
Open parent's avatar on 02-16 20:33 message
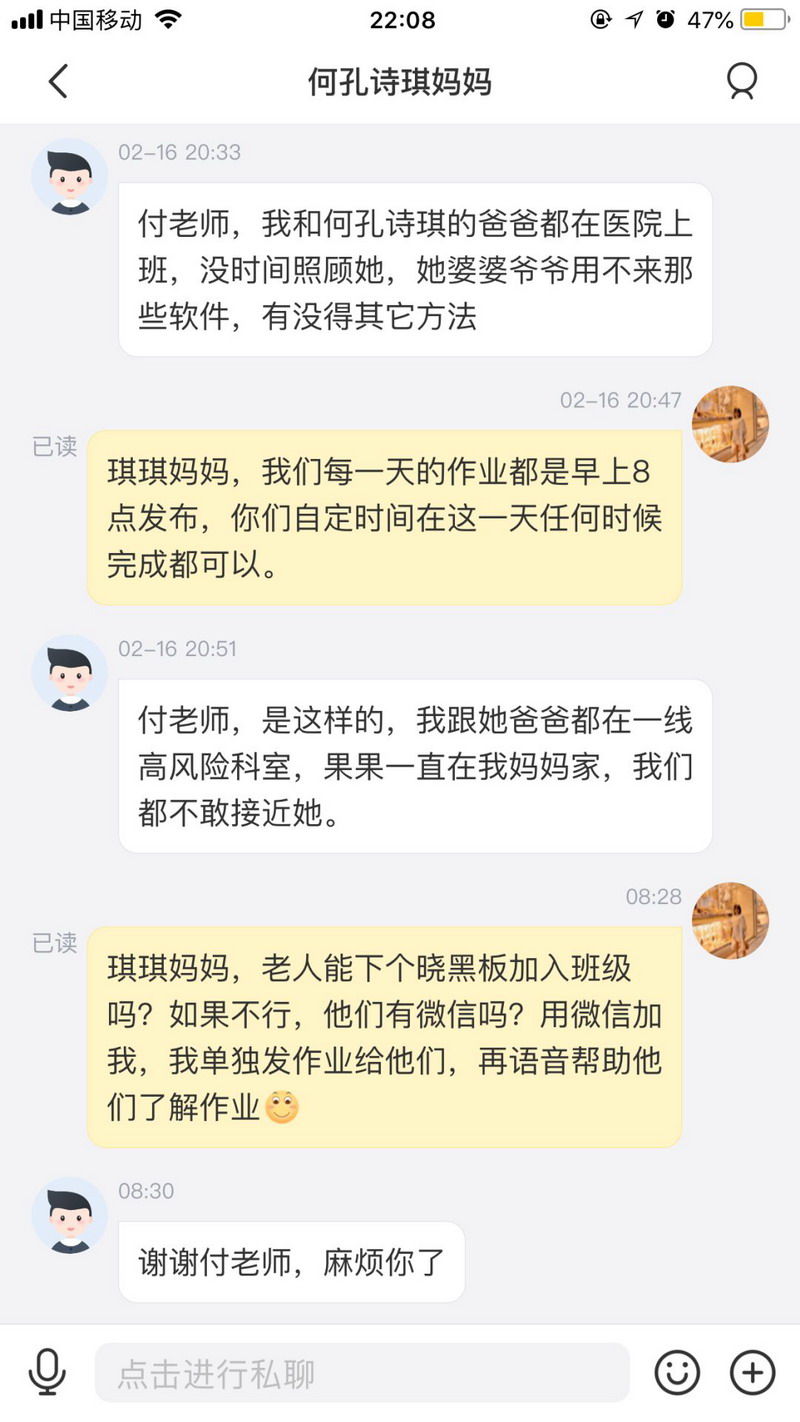[x=70, y=176]
